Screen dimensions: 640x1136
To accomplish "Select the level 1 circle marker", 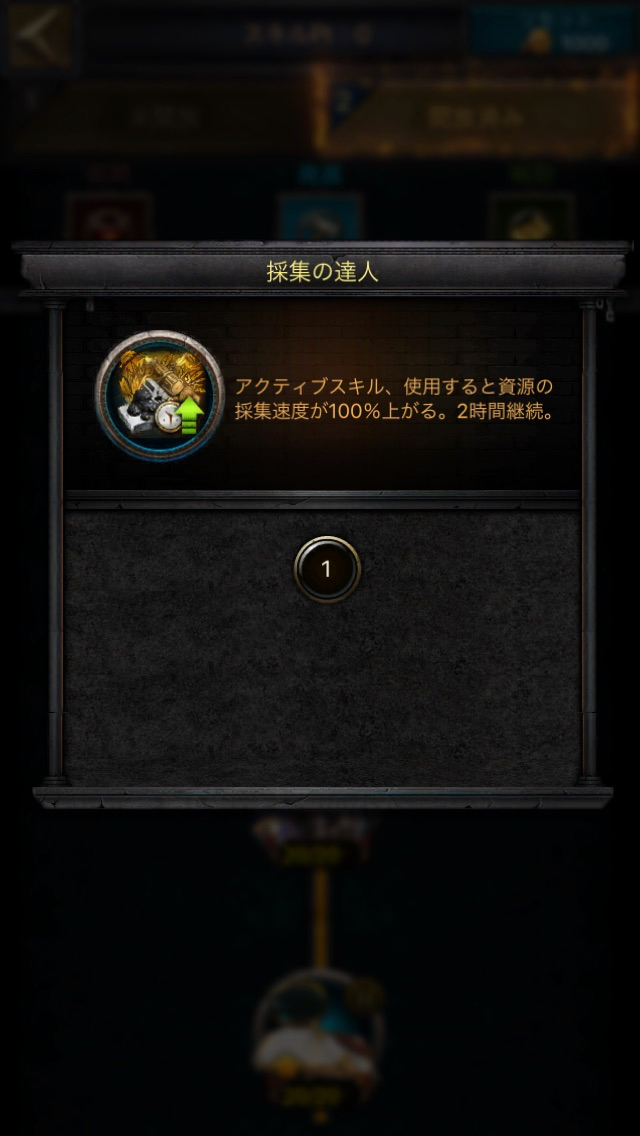I will [x=327, y=569].
